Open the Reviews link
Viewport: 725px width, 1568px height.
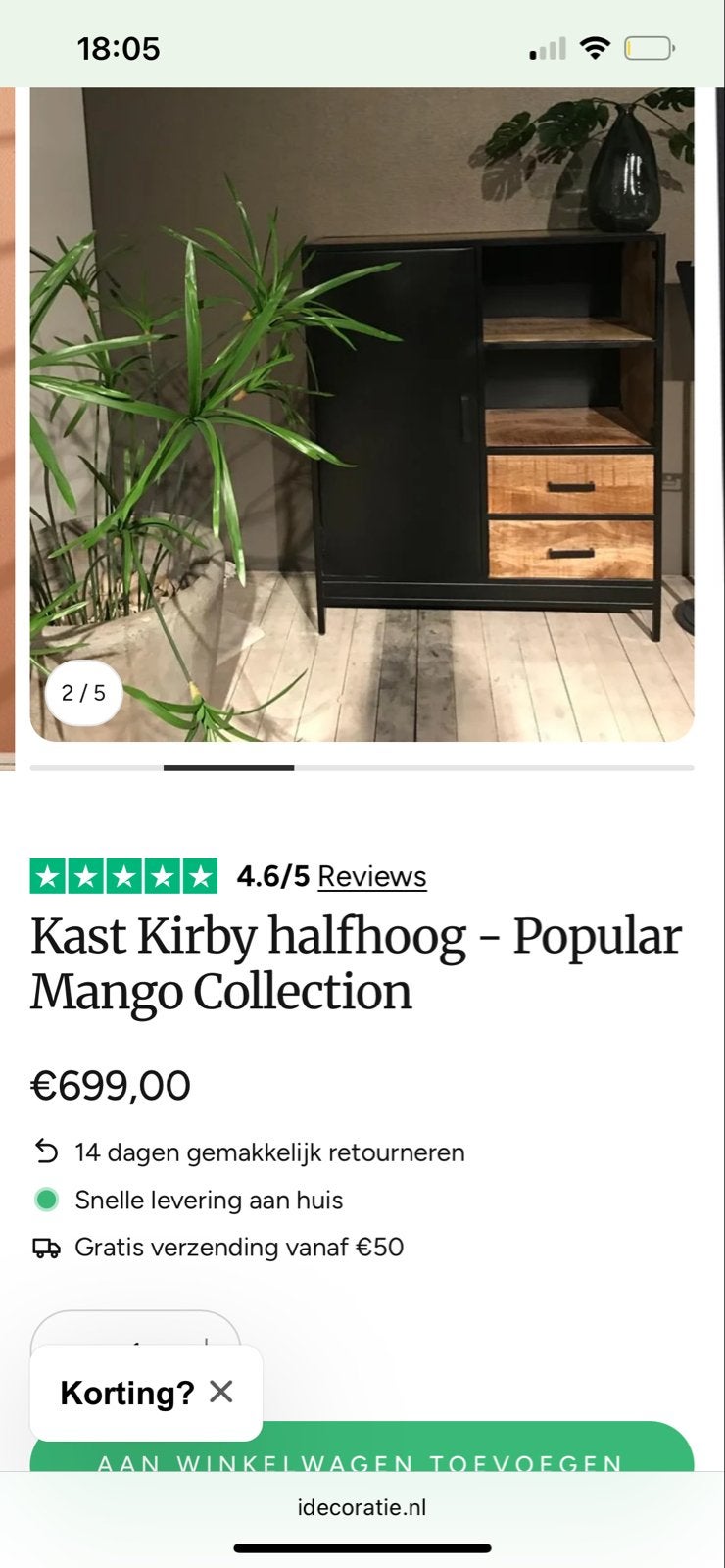[371, 876]
